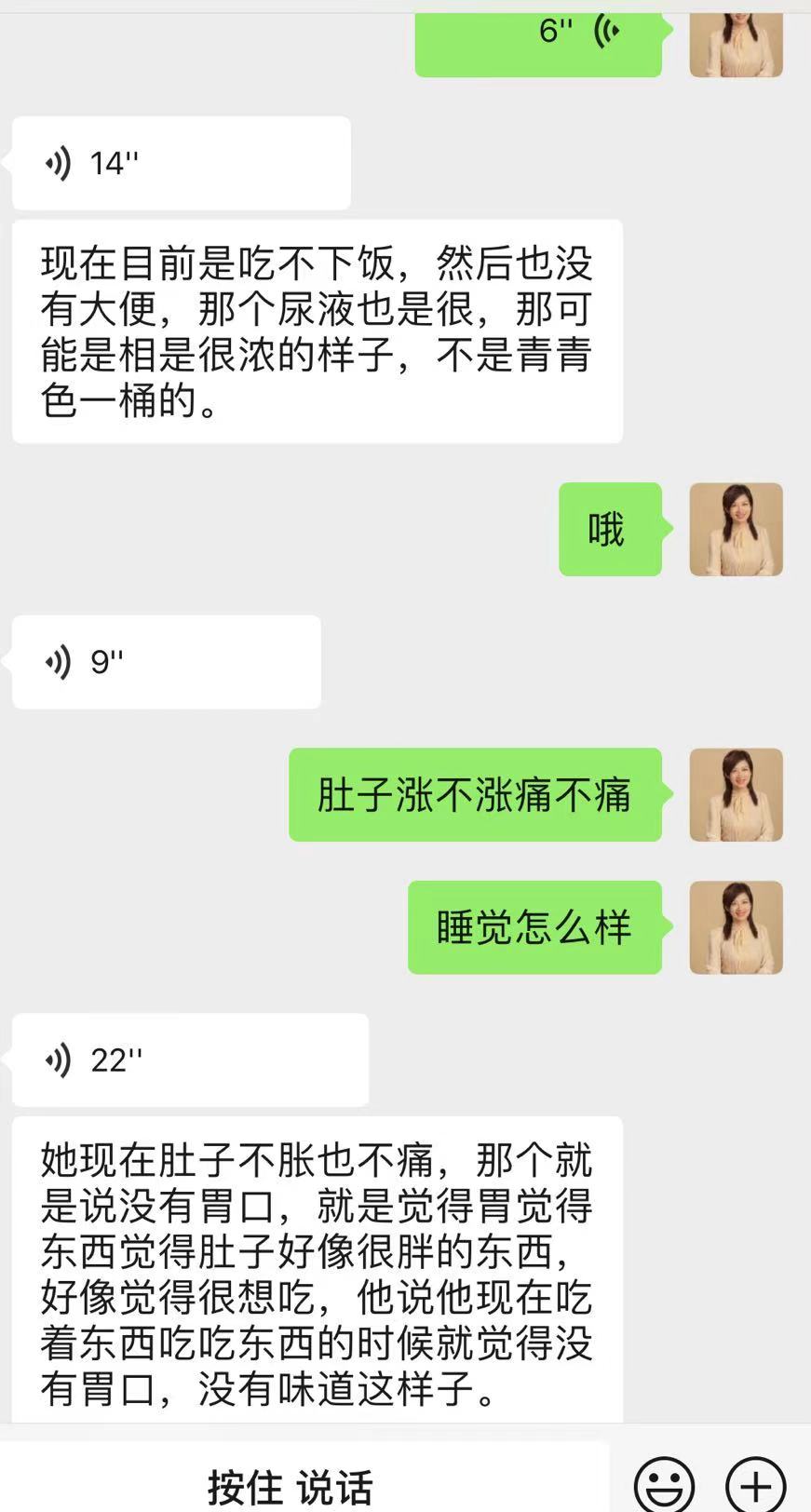Tap the avatar beside 肚子涨不涨痛不痛
The height and width of the screenshot is (1512, 811).
[736, 795]
